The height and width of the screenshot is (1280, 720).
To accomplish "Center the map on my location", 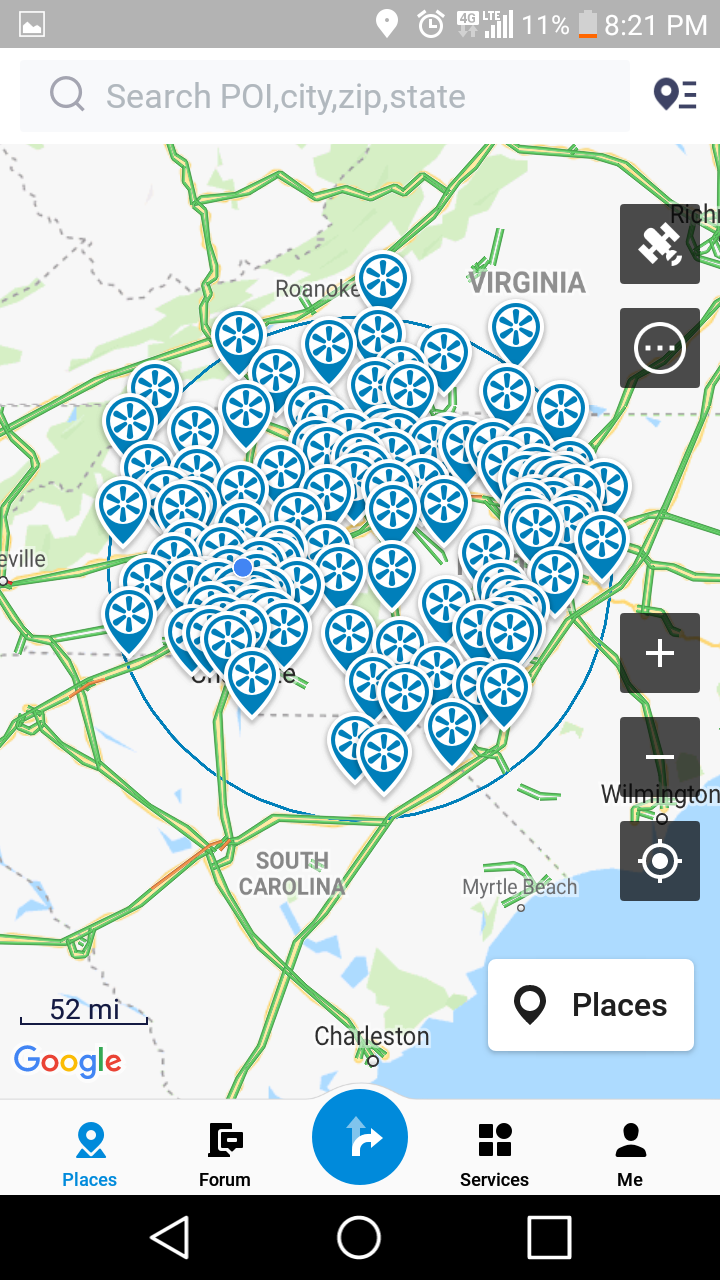I will coord(660,861).
